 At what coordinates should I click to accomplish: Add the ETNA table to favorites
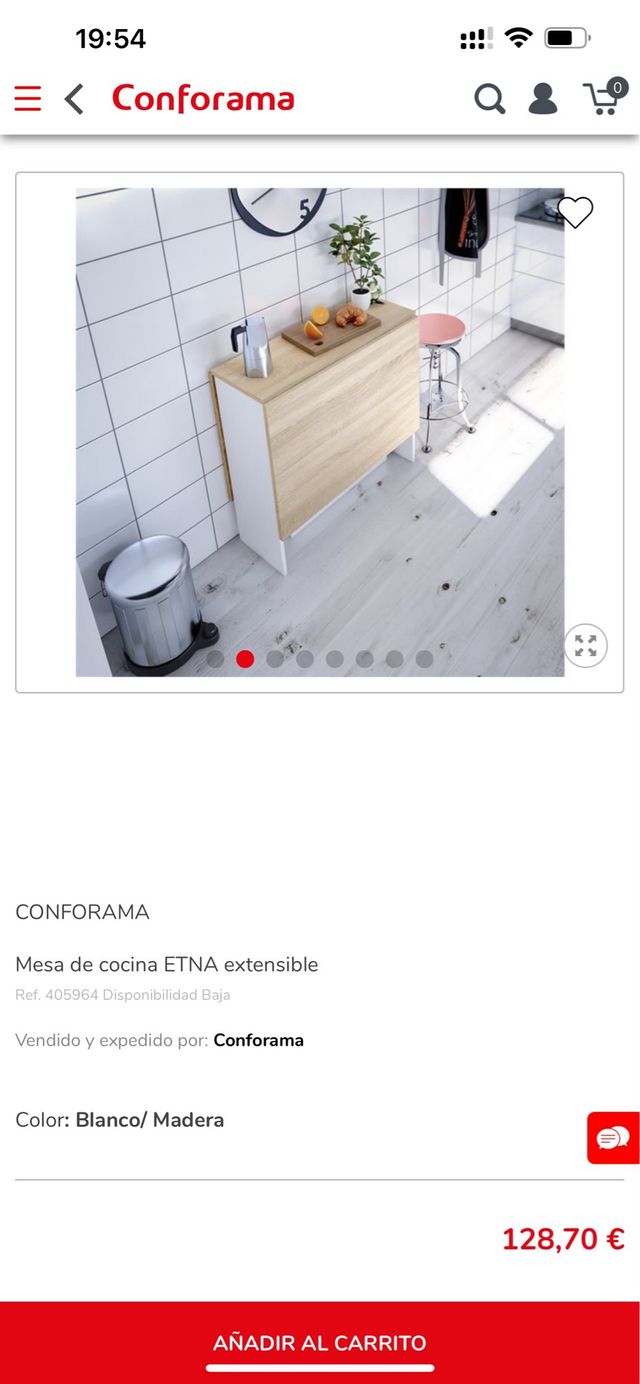(x=575, y=212)
